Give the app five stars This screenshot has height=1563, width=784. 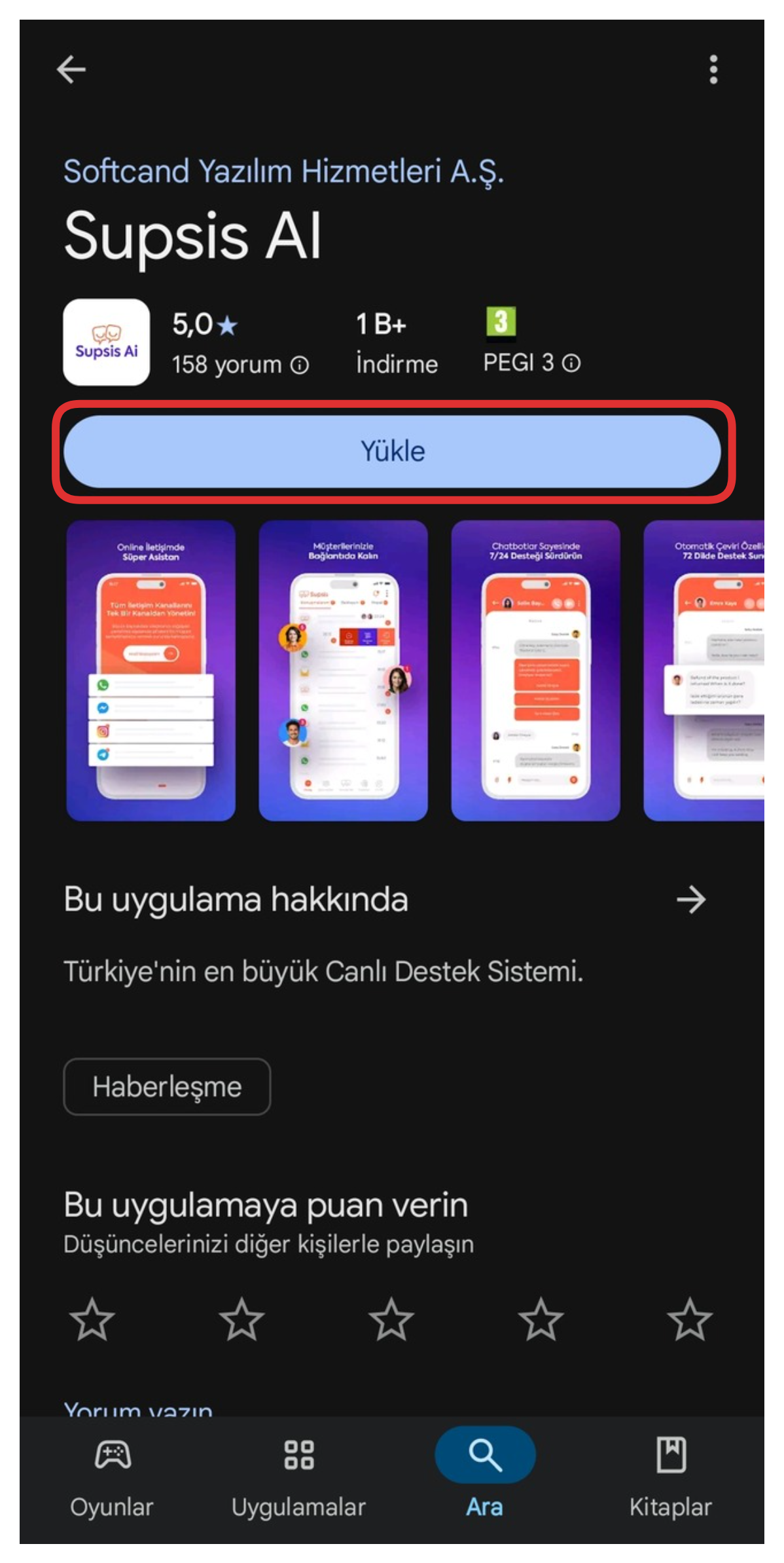(690, 1319)
